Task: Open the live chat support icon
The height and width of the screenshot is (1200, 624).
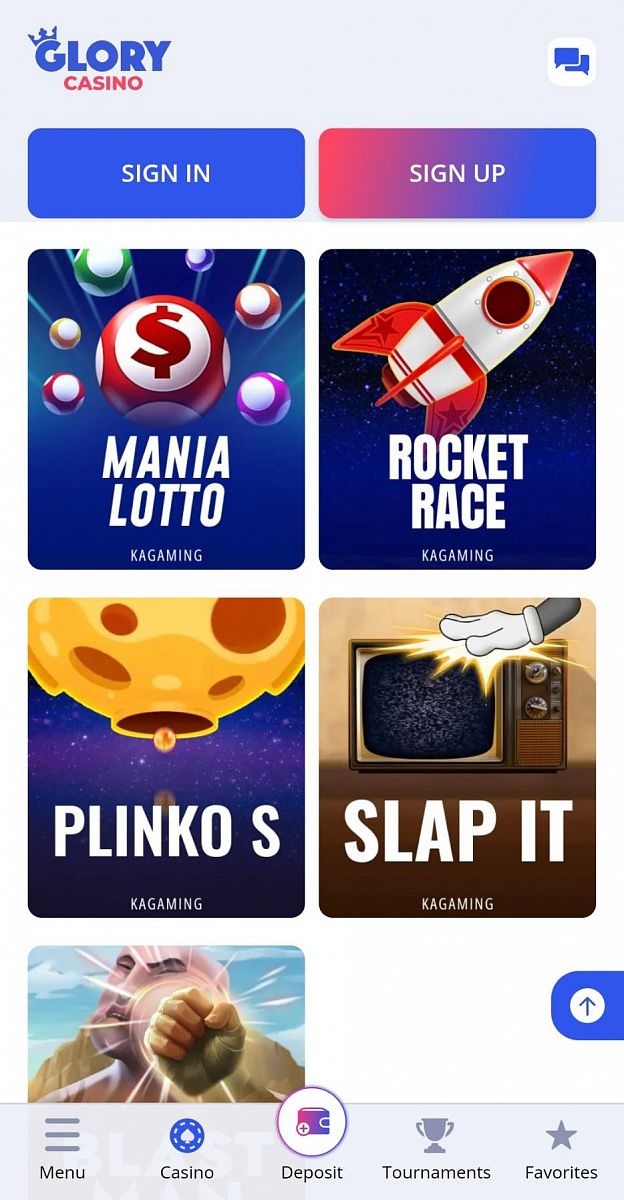Action: (571, 62)
